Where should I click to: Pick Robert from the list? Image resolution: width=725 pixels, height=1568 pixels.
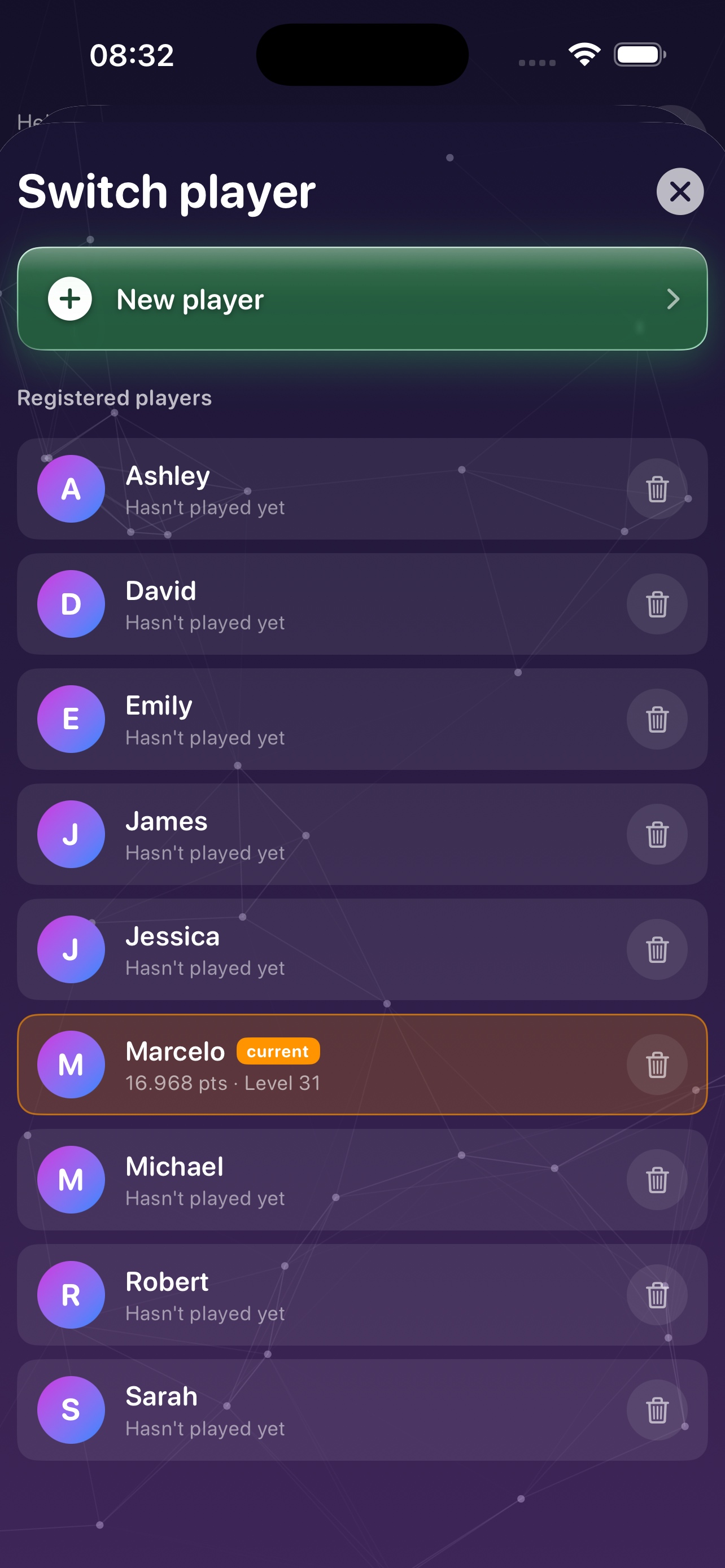tap(362, 1294)
